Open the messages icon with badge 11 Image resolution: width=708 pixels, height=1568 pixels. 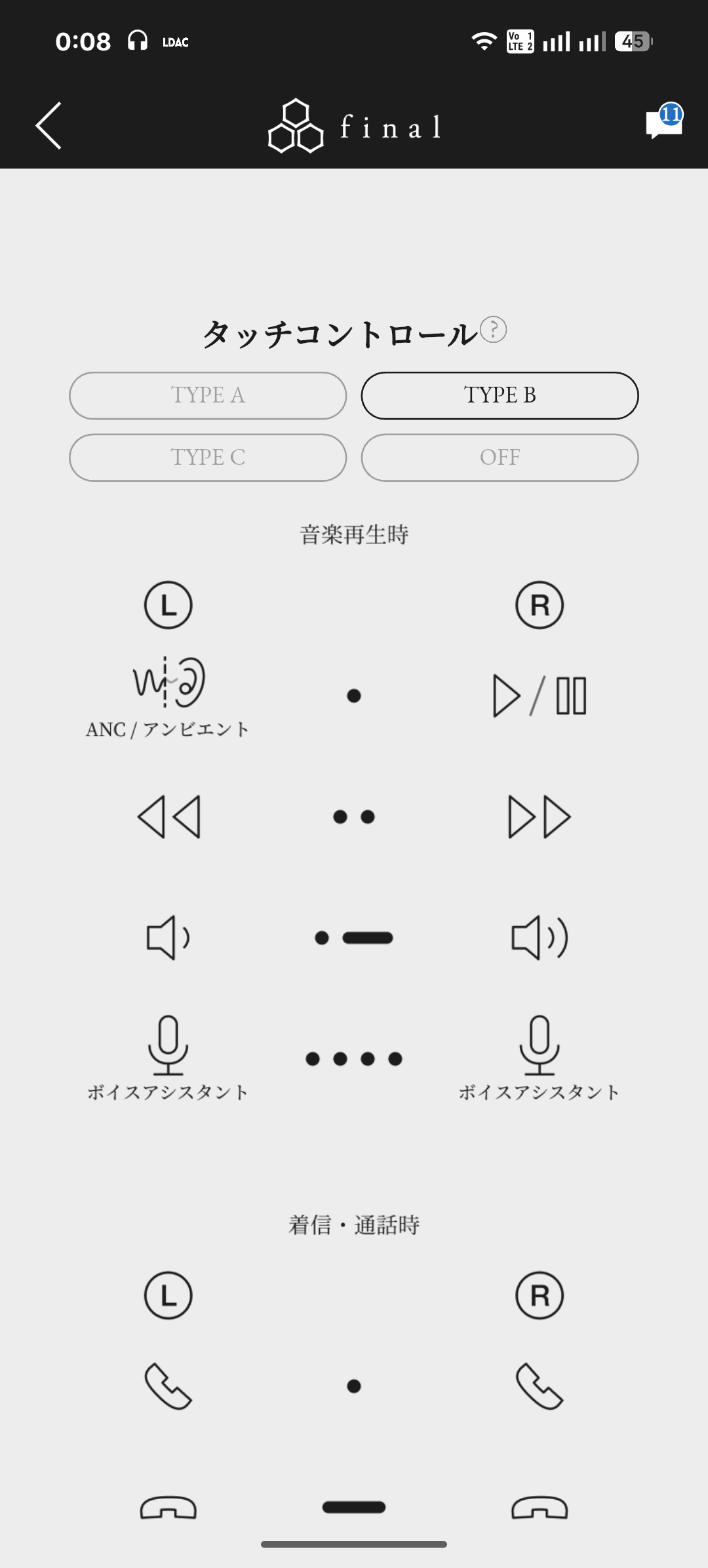pos(663,122)
